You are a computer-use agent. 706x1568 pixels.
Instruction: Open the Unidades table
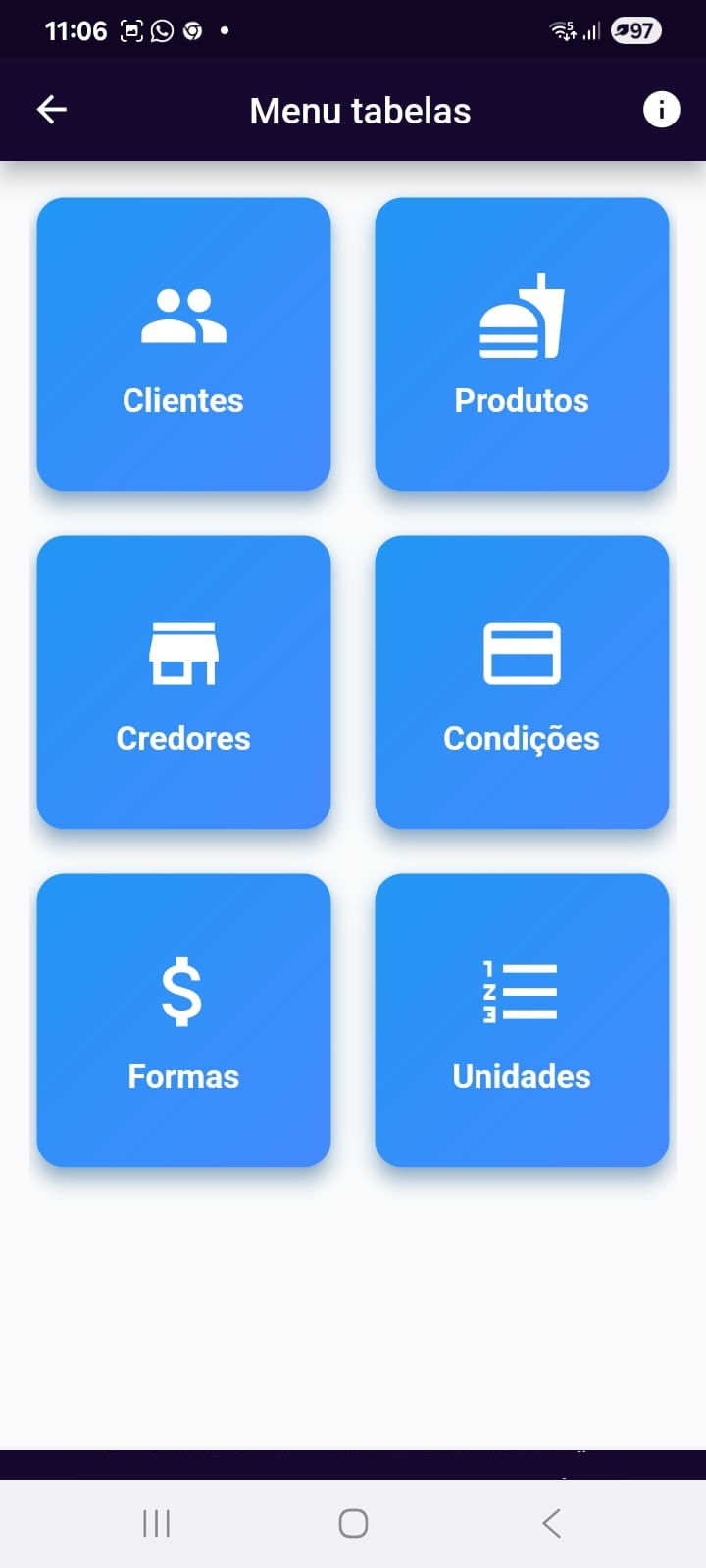click(x=521, y=1021)
